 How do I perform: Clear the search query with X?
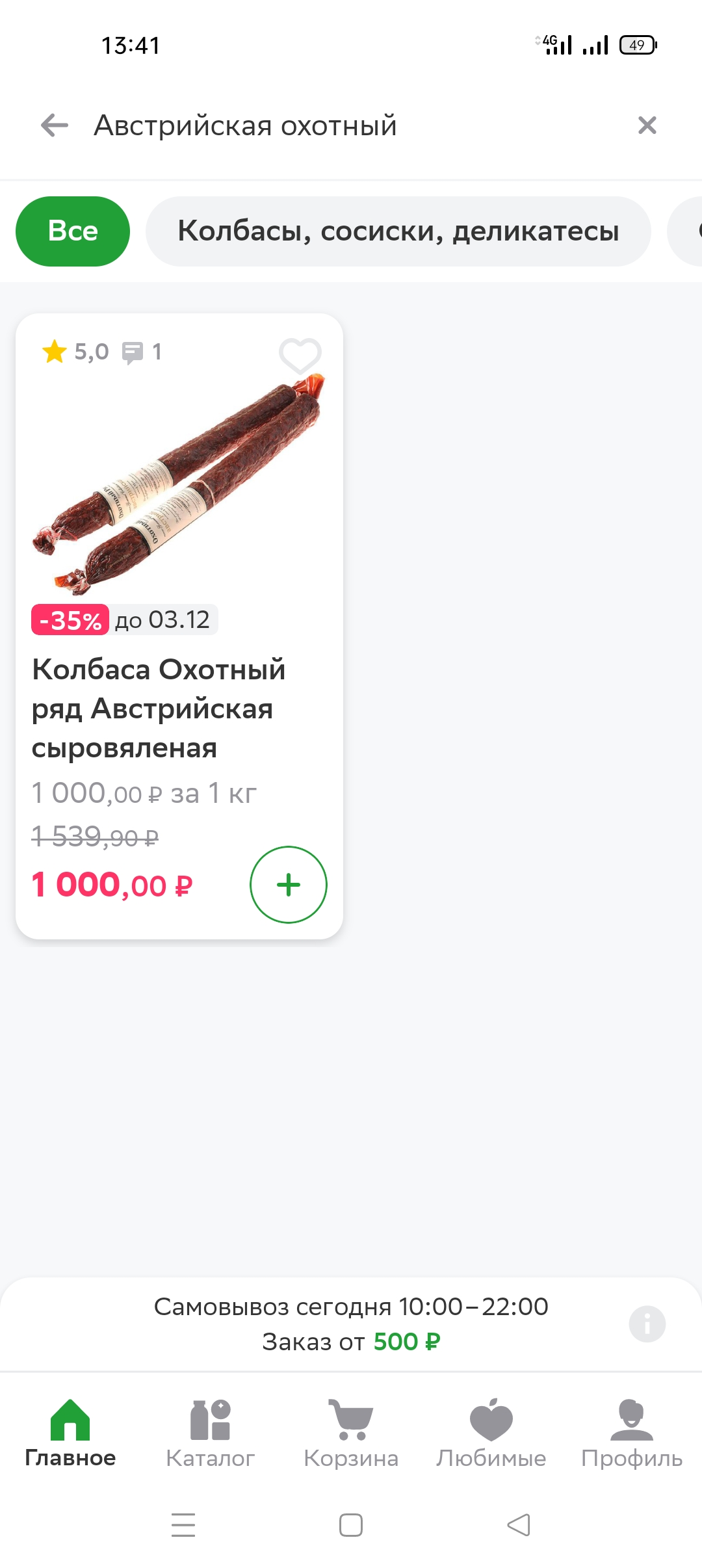pyautogui.click(x=647, y=125)
